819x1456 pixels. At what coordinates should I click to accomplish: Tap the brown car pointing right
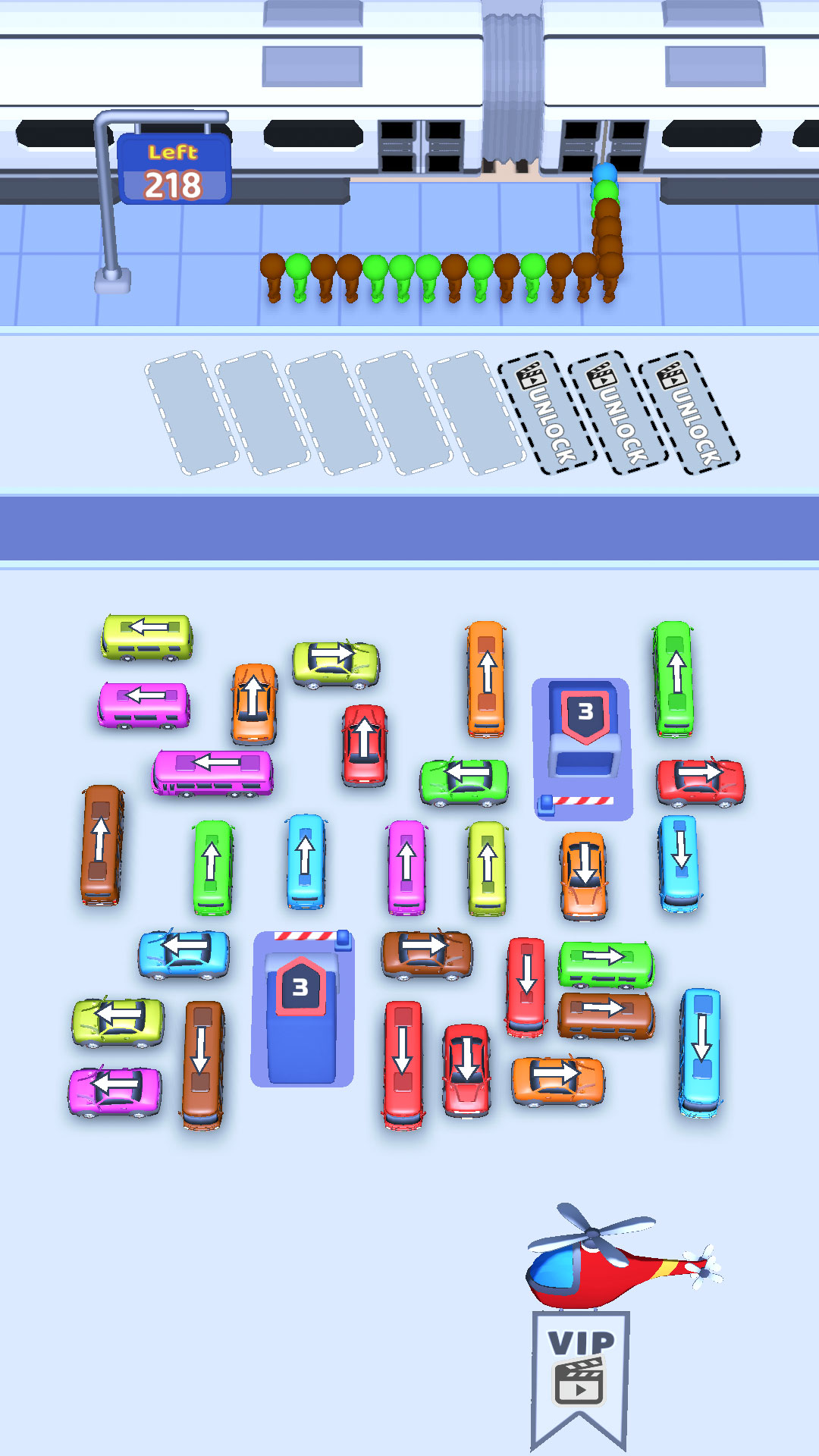click(x=426, y=952)
